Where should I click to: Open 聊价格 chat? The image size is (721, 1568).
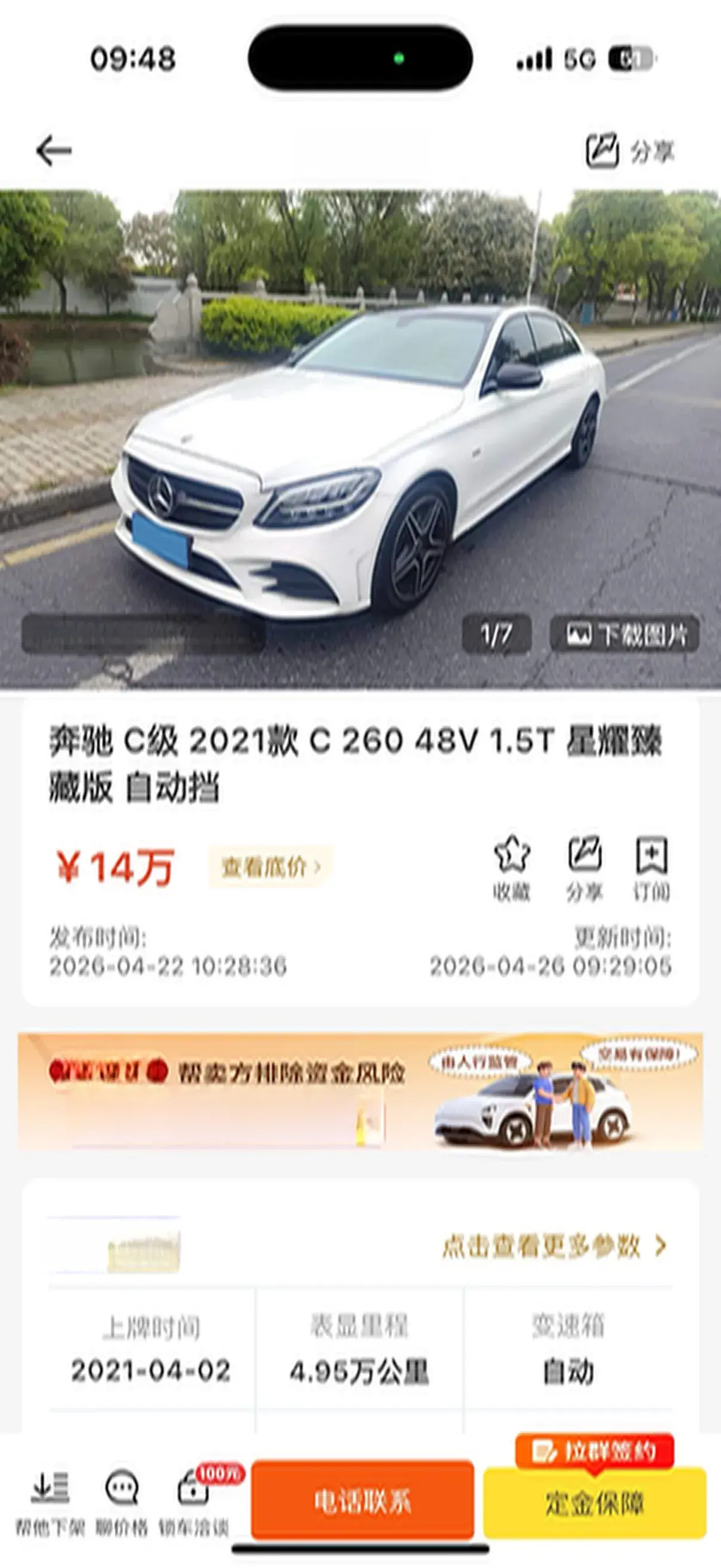pos(122,1500)
